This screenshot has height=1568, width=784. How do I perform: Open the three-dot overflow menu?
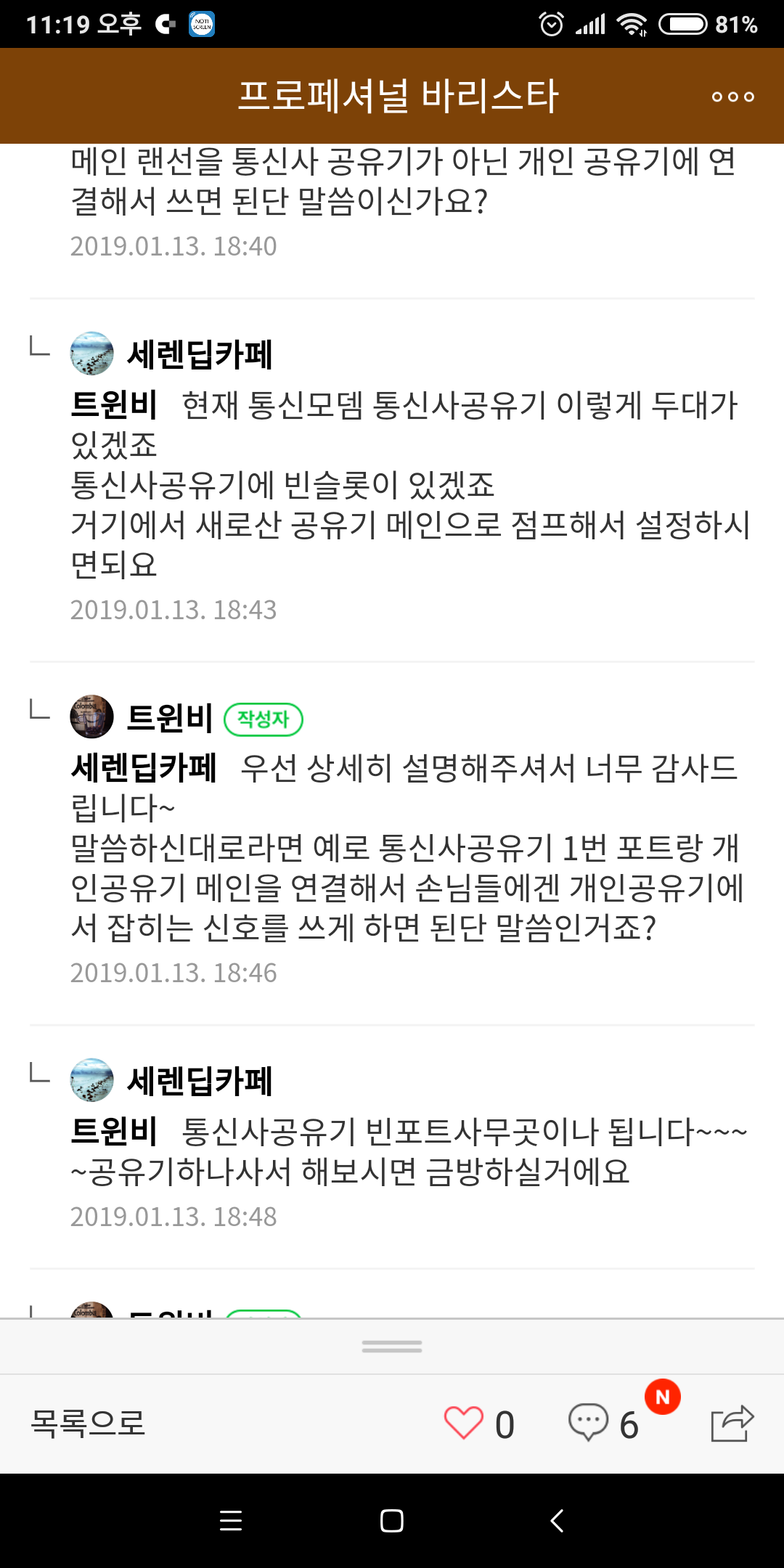coord(732,97)
